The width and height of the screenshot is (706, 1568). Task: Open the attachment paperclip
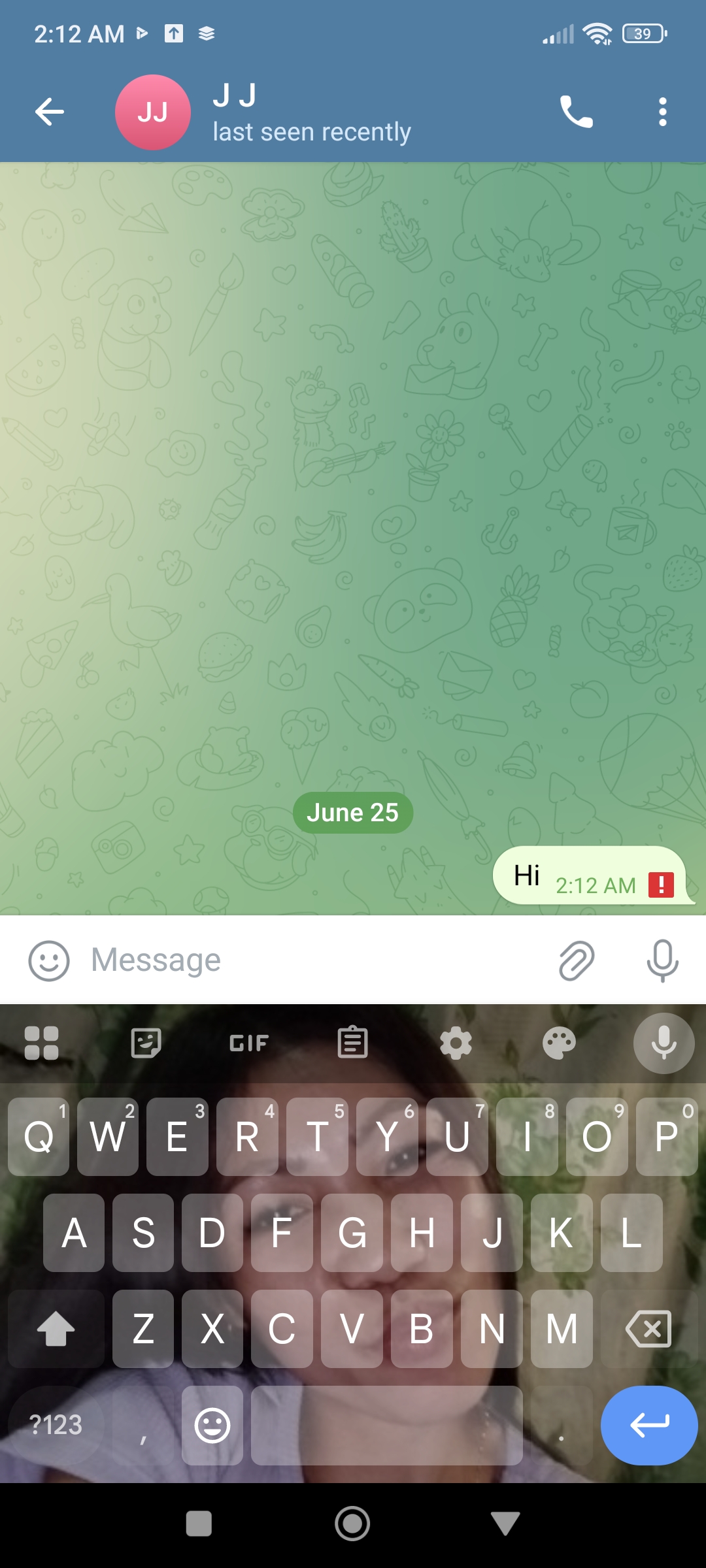[x=577, y=960]
